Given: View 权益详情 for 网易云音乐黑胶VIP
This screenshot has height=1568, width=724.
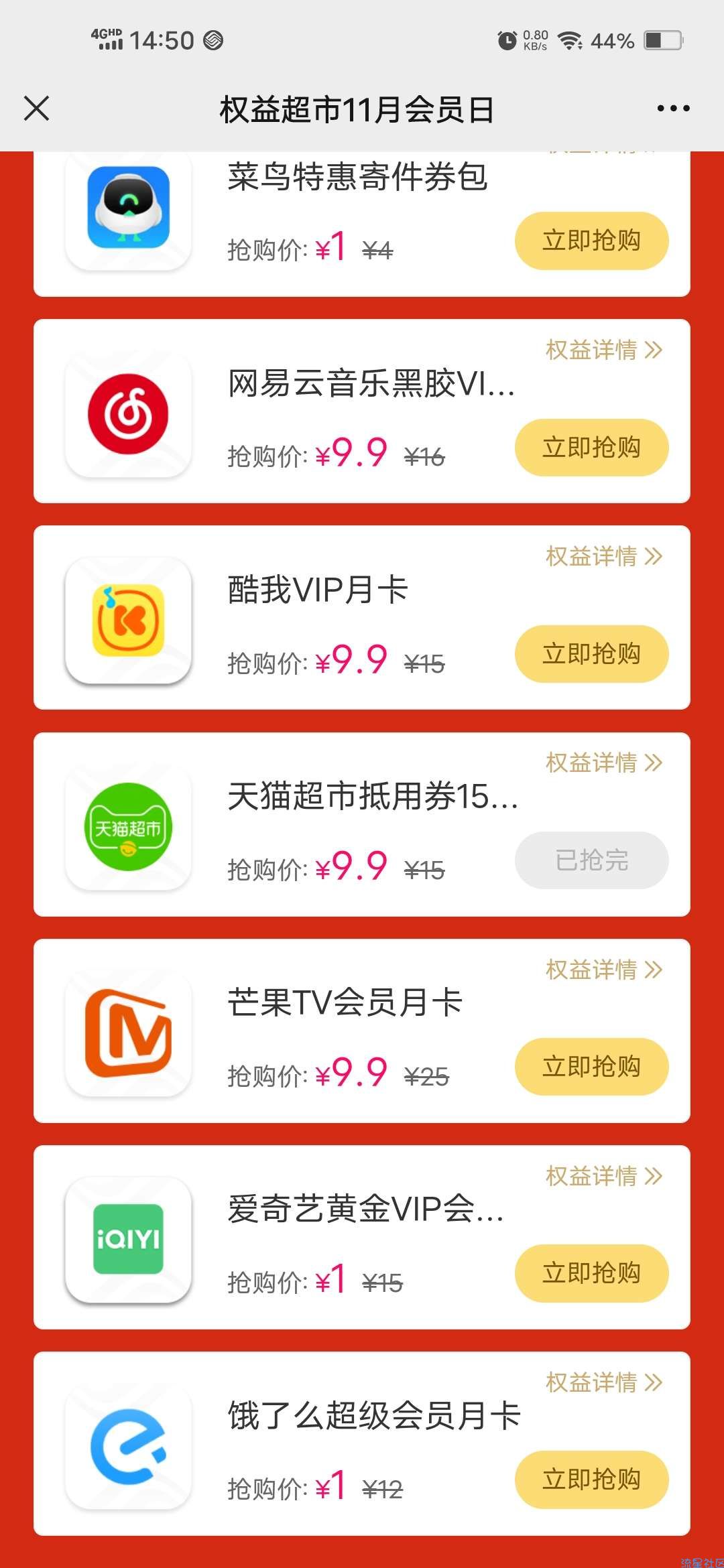Looking at the screenshot, I should coord(603,350).
